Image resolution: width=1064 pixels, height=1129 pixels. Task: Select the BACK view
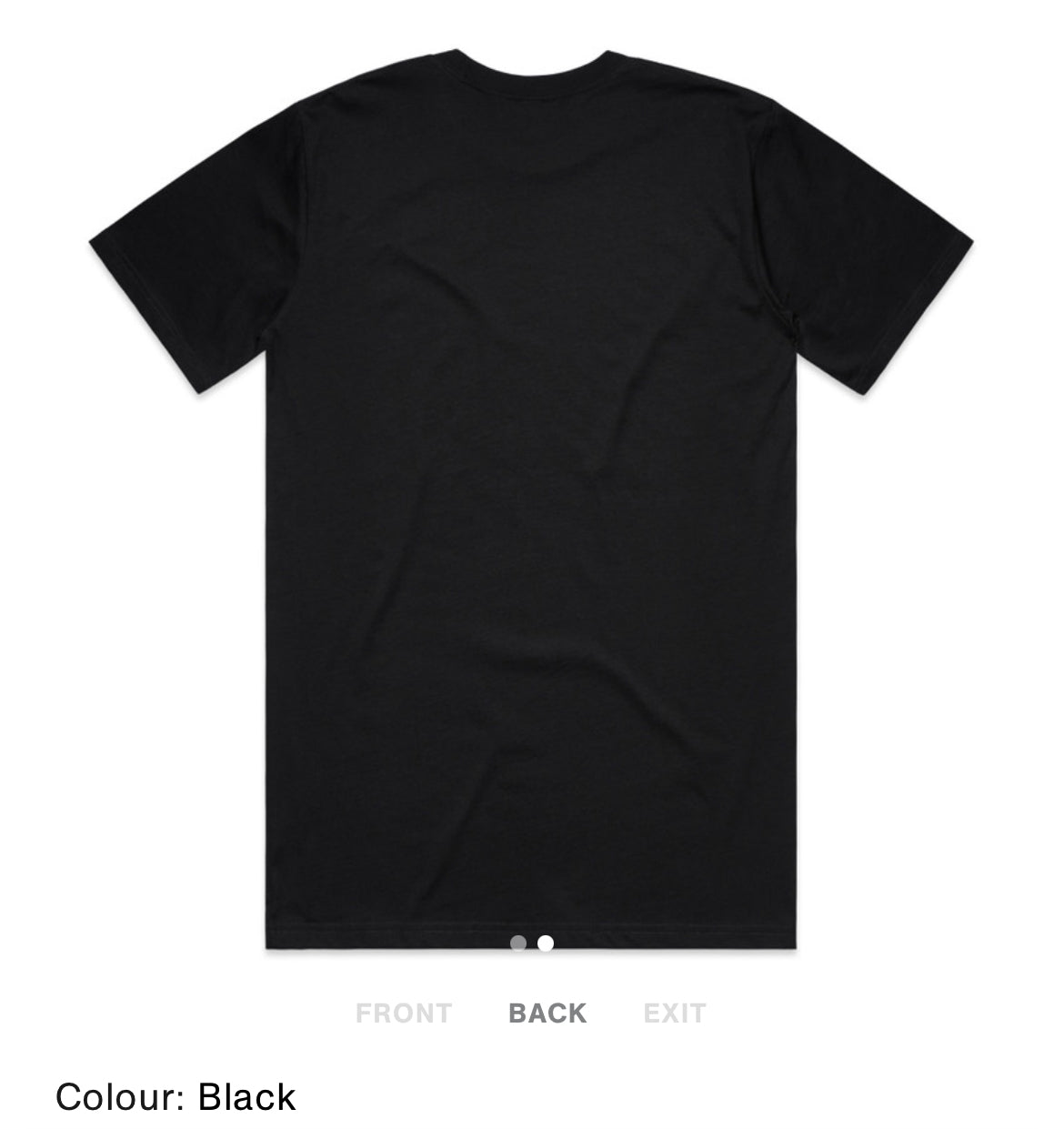[x=547, y=1013]
